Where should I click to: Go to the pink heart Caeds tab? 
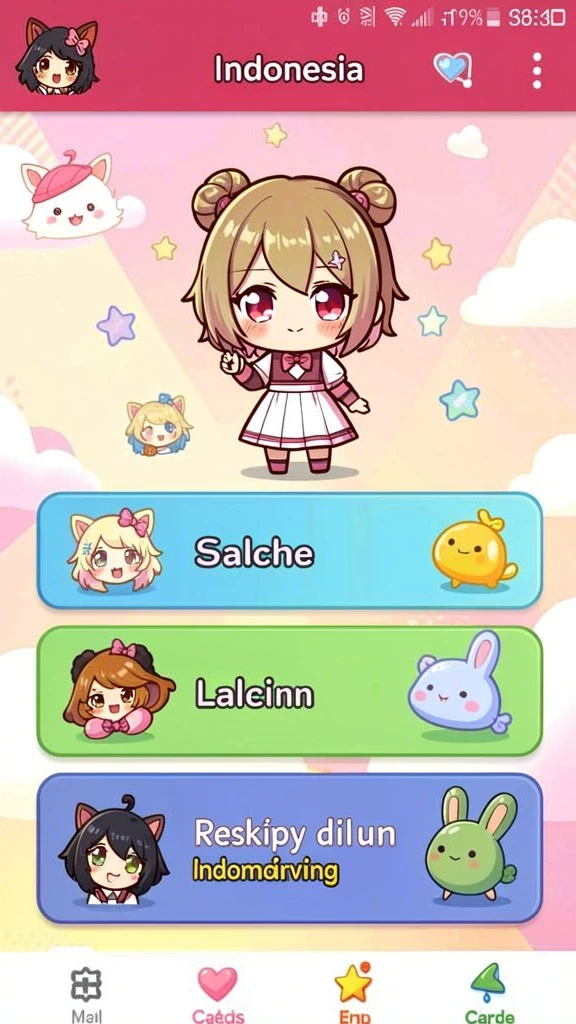pyautogui.click(x=218, y=993)
